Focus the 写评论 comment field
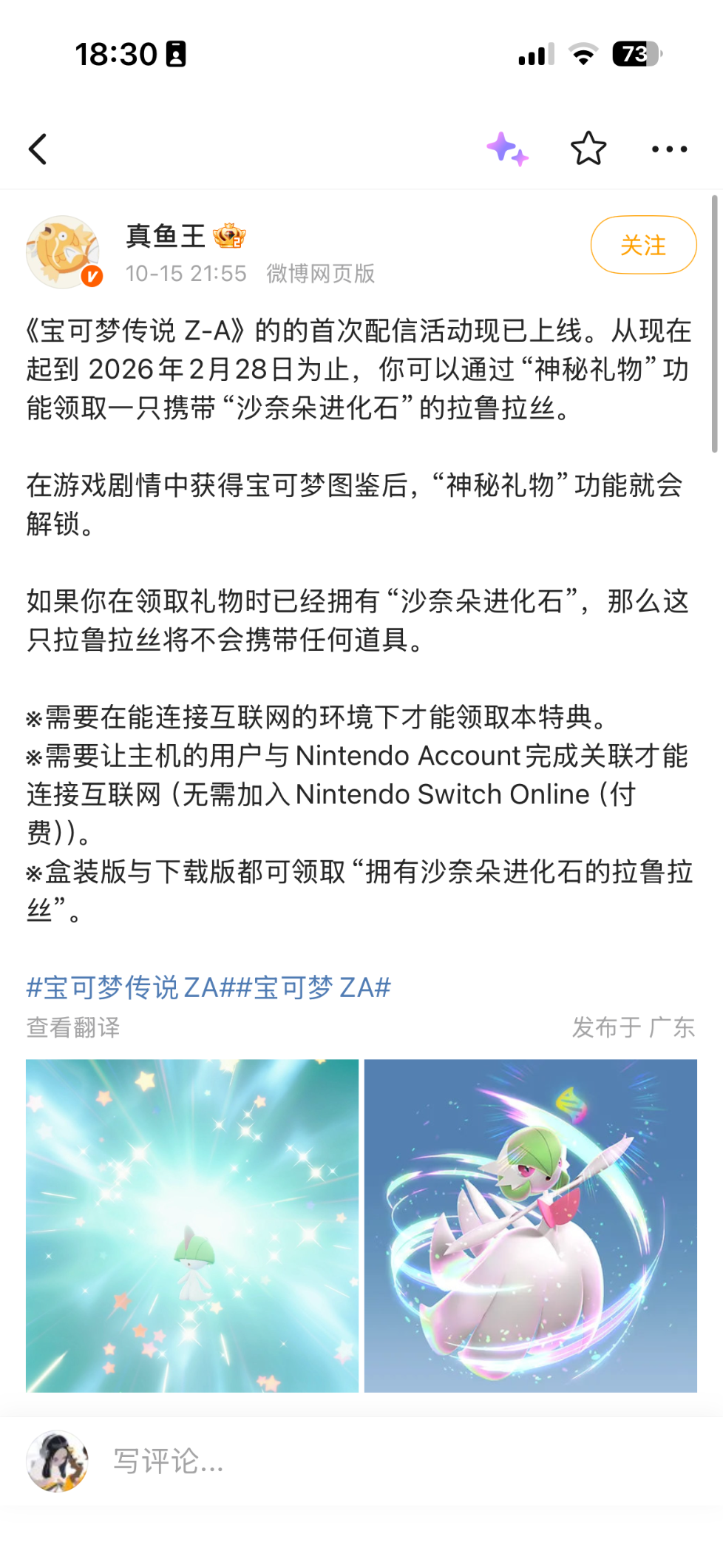The image size is (723, 1568). pyautogui.click(x=370, y=1461)
